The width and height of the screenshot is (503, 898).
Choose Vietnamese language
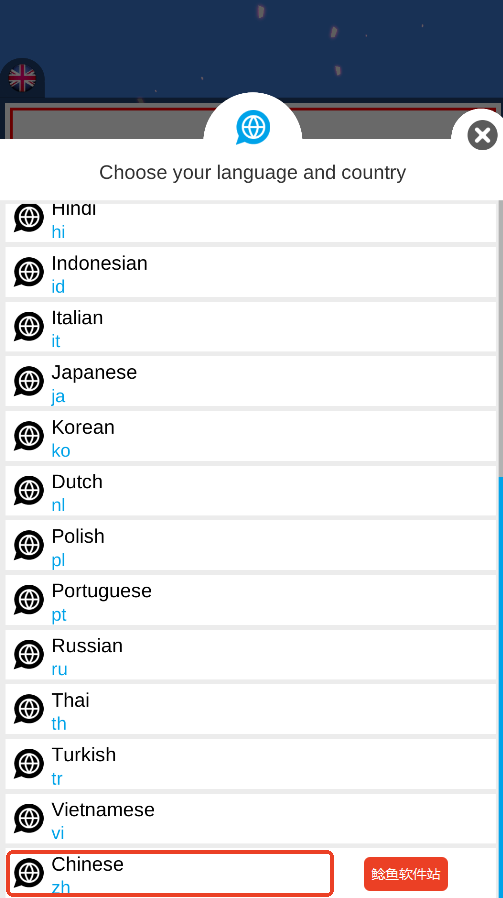coord(250,819)
